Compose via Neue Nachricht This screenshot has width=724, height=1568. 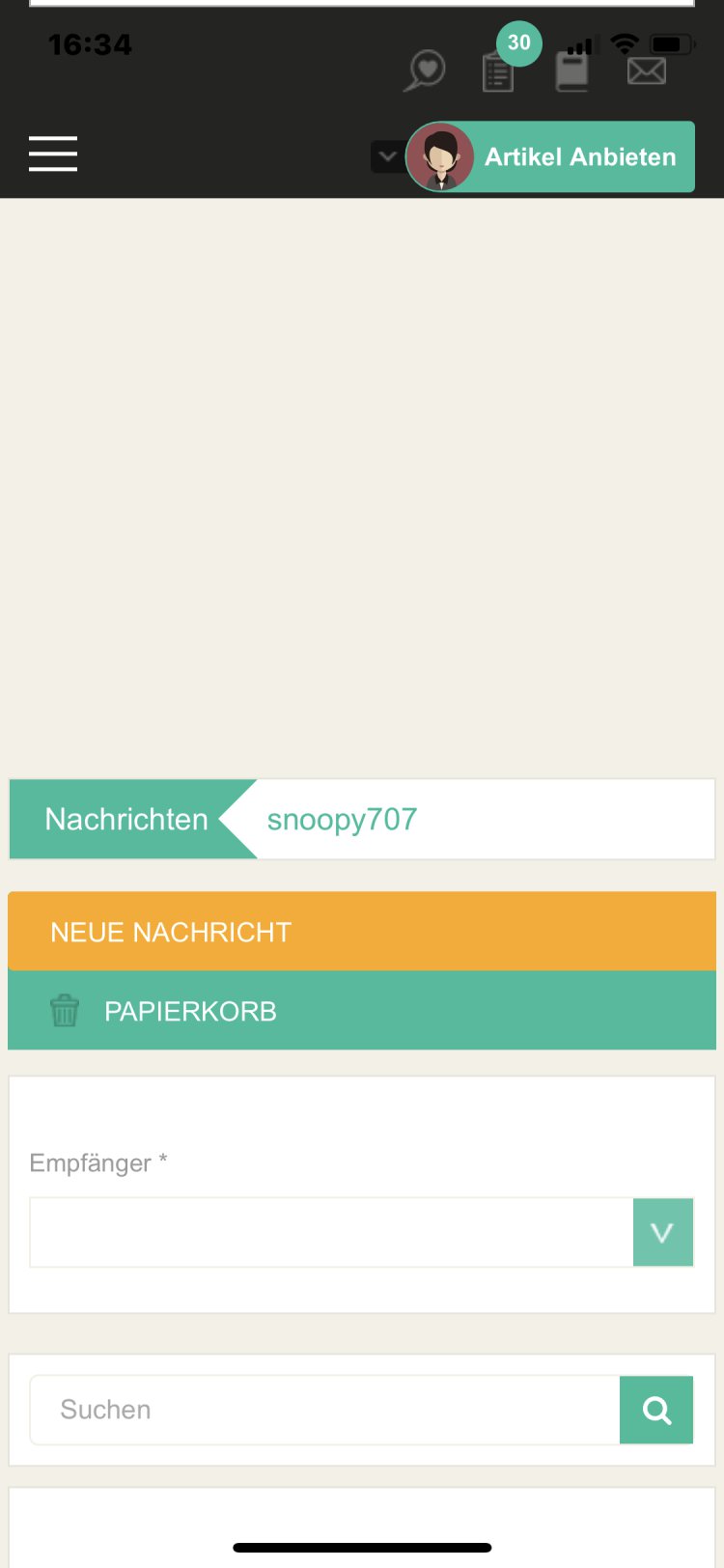pos(362,932)
